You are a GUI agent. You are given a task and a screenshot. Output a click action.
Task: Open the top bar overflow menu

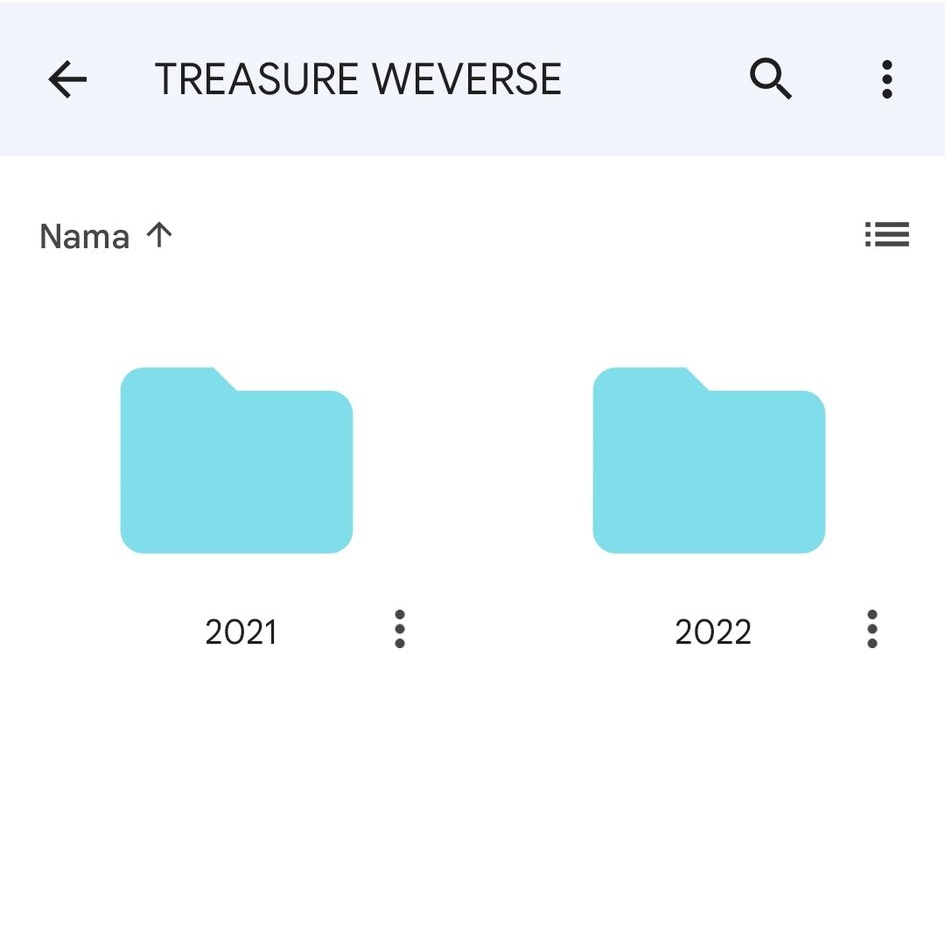(x=887, y=79)
